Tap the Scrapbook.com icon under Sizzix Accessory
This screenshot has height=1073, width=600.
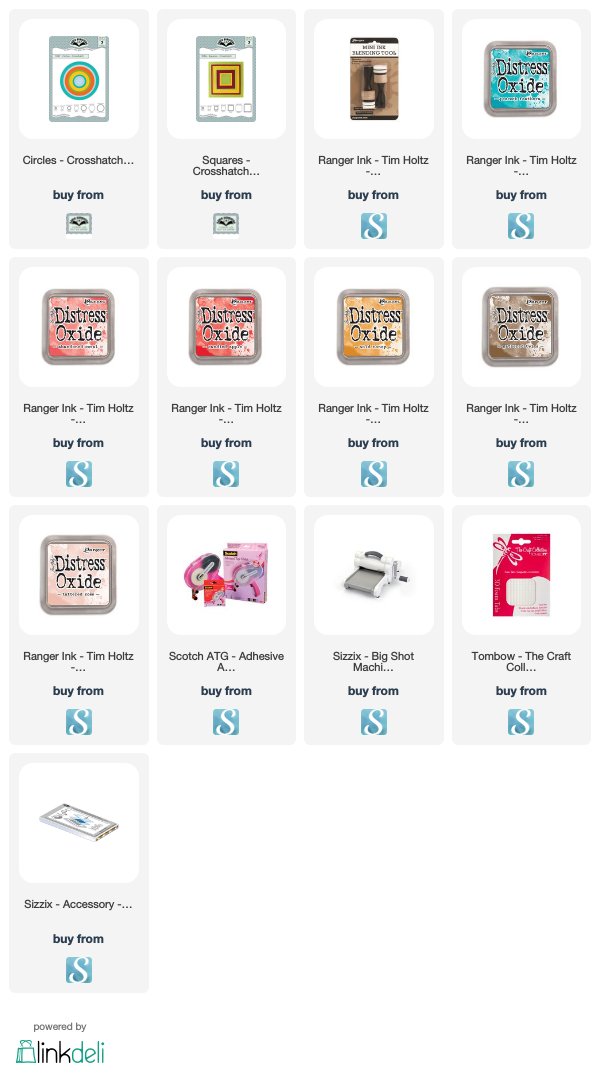[79, 970]
